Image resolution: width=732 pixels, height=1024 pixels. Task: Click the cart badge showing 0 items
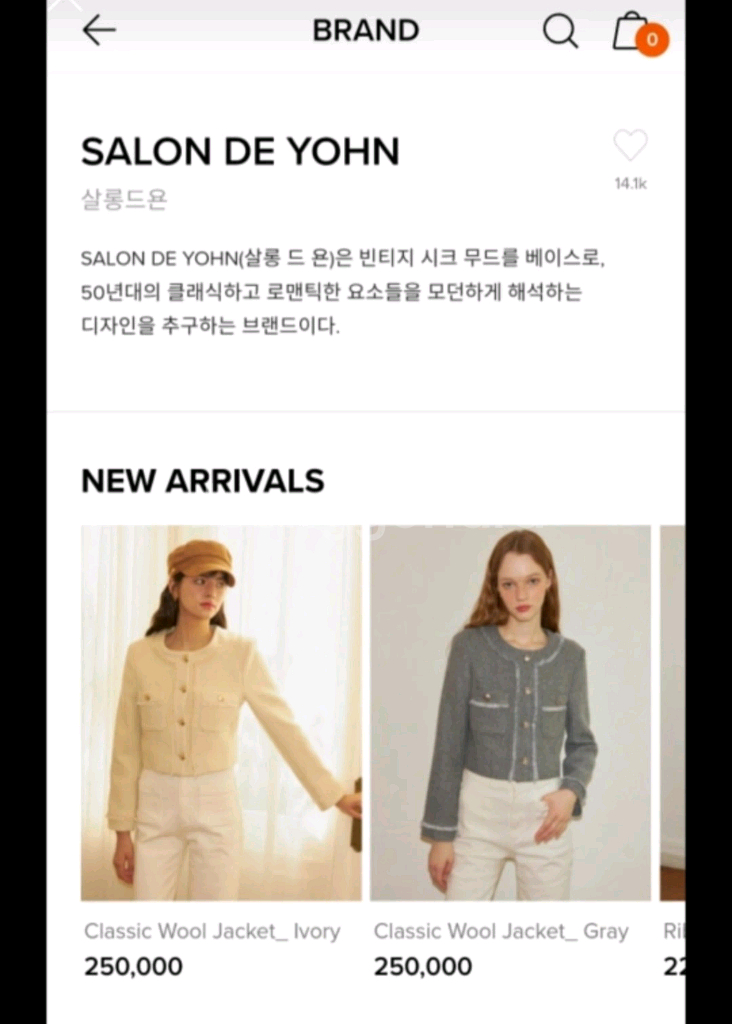(x=652, y=40)
